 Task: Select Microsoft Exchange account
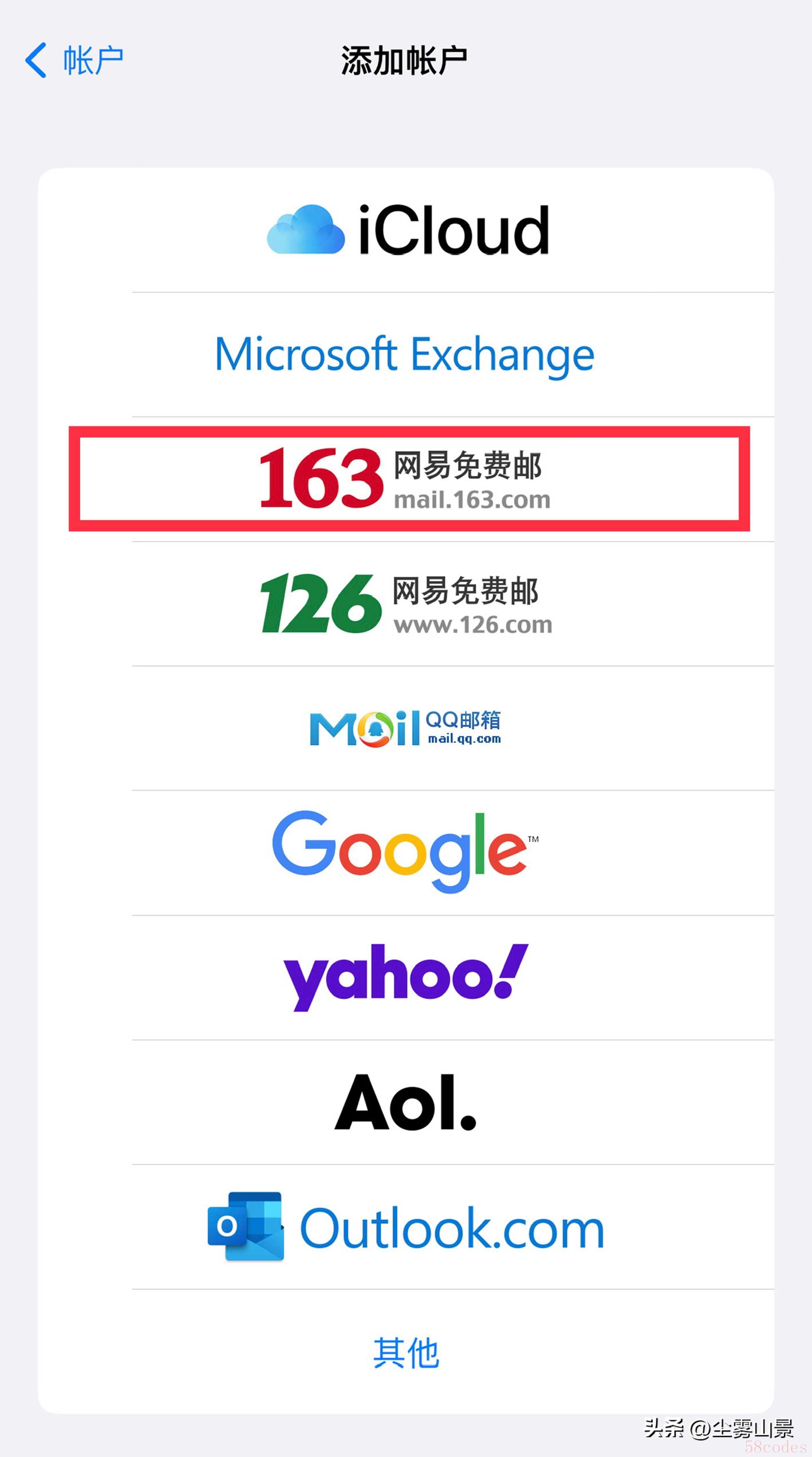[x=405, y=355]
